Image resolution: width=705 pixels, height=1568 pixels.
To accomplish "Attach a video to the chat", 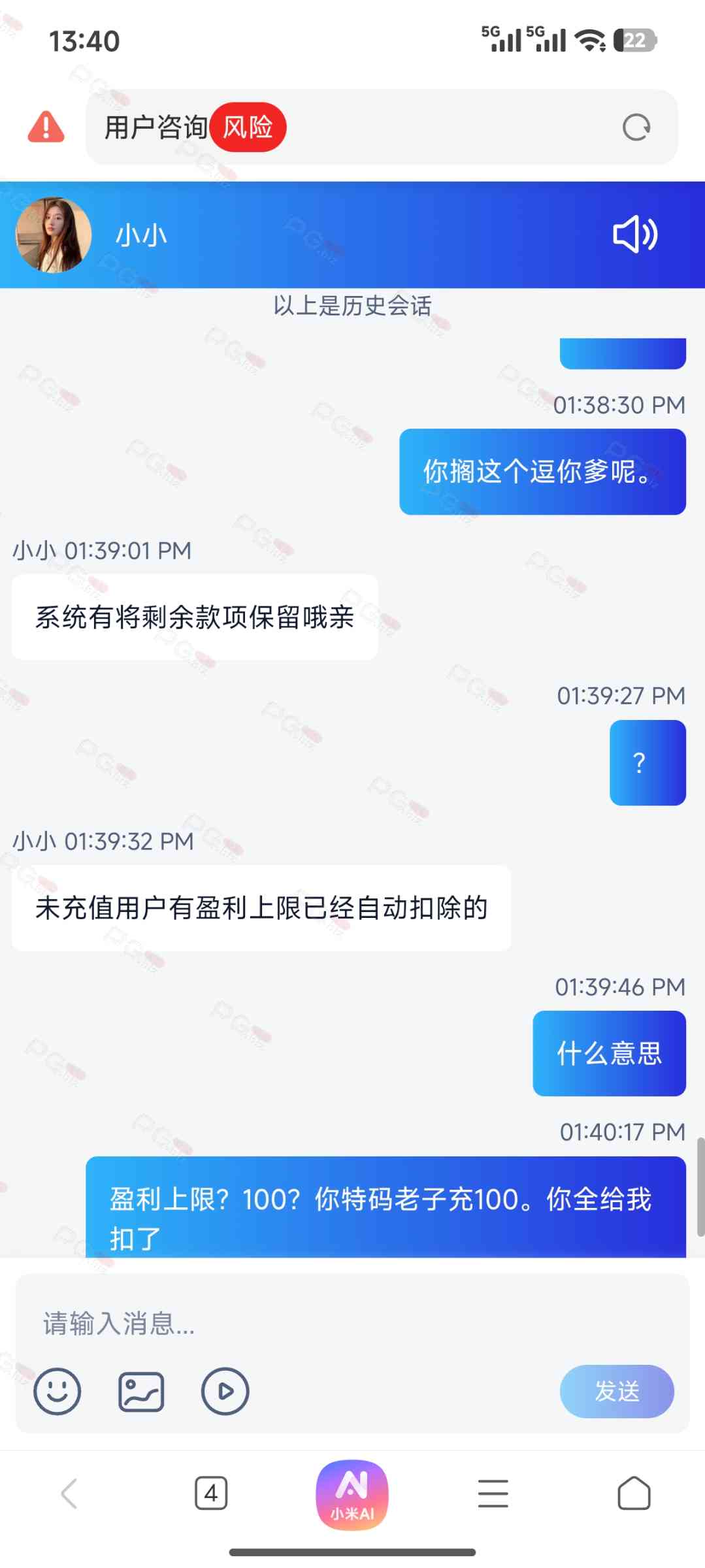I will (225, 1392).
